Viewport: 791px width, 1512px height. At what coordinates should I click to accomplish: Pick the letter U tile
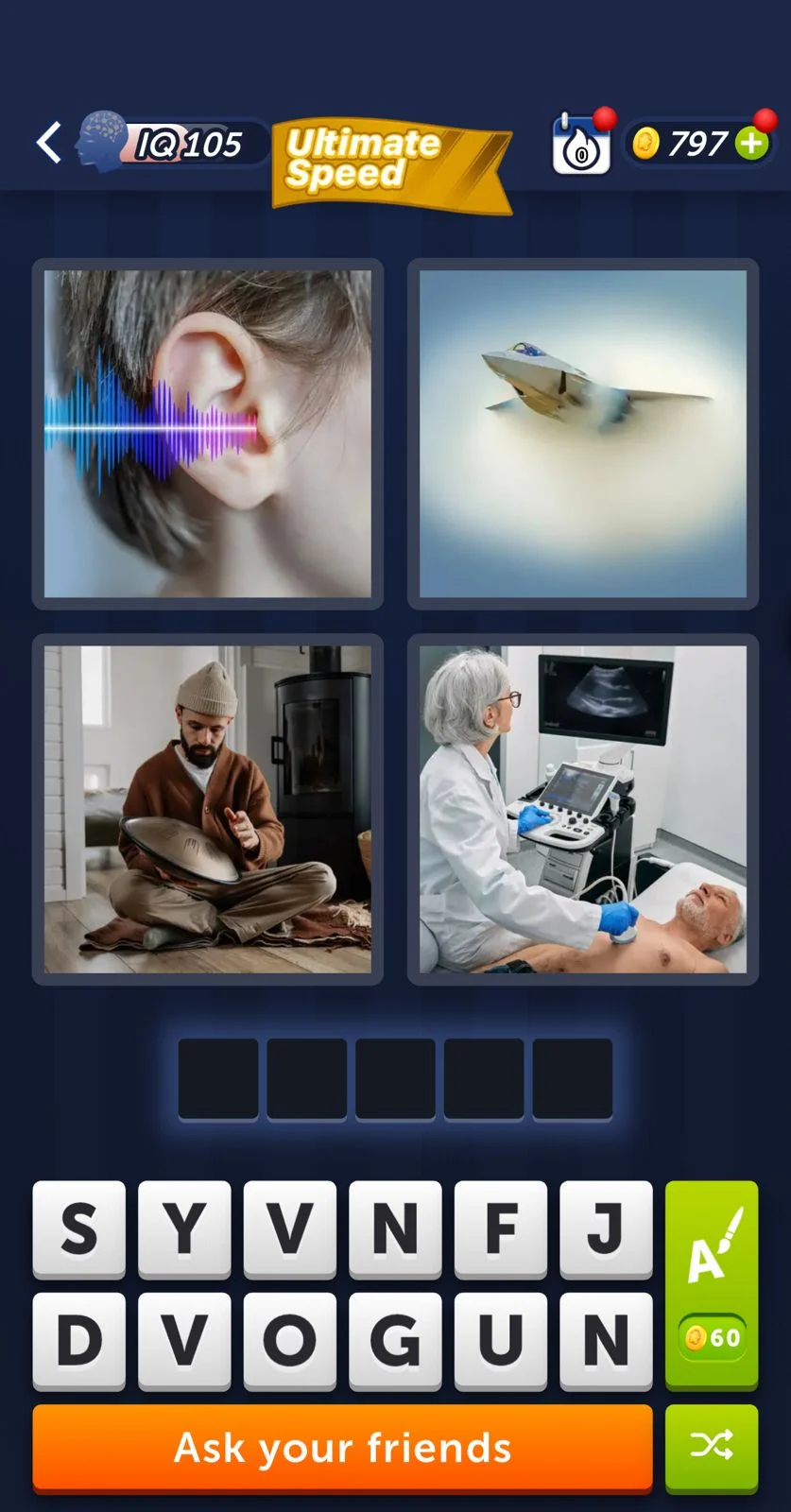pyautogui.click(x=500, y=1340)
